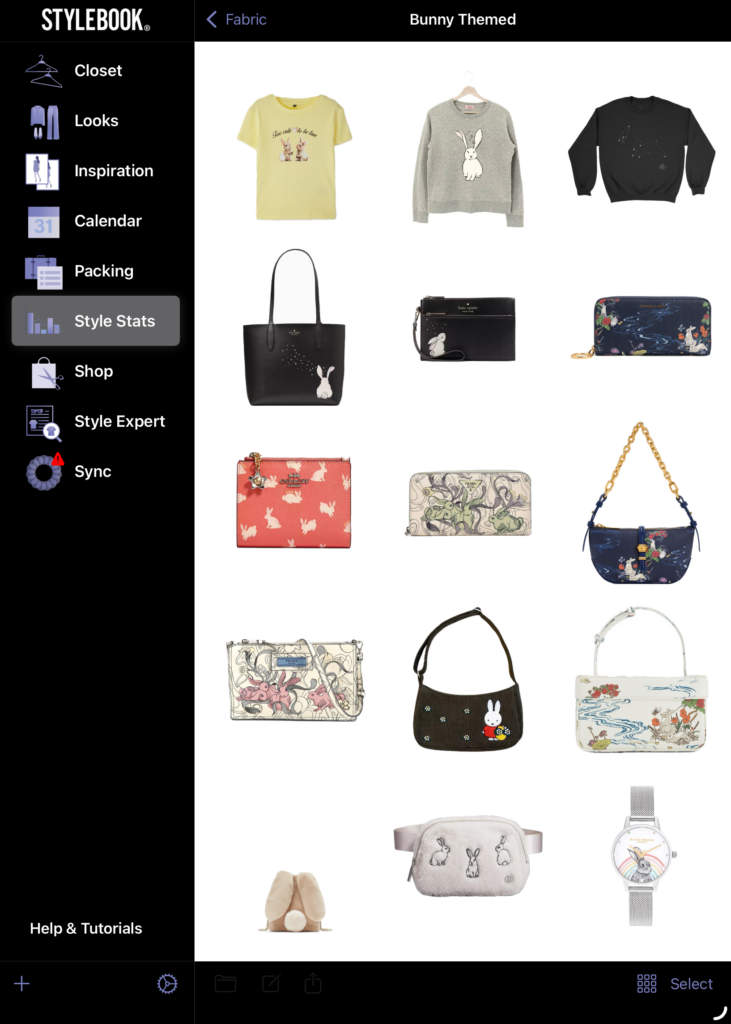
Task: View the silver bunny watch
Action: [642, 854]
